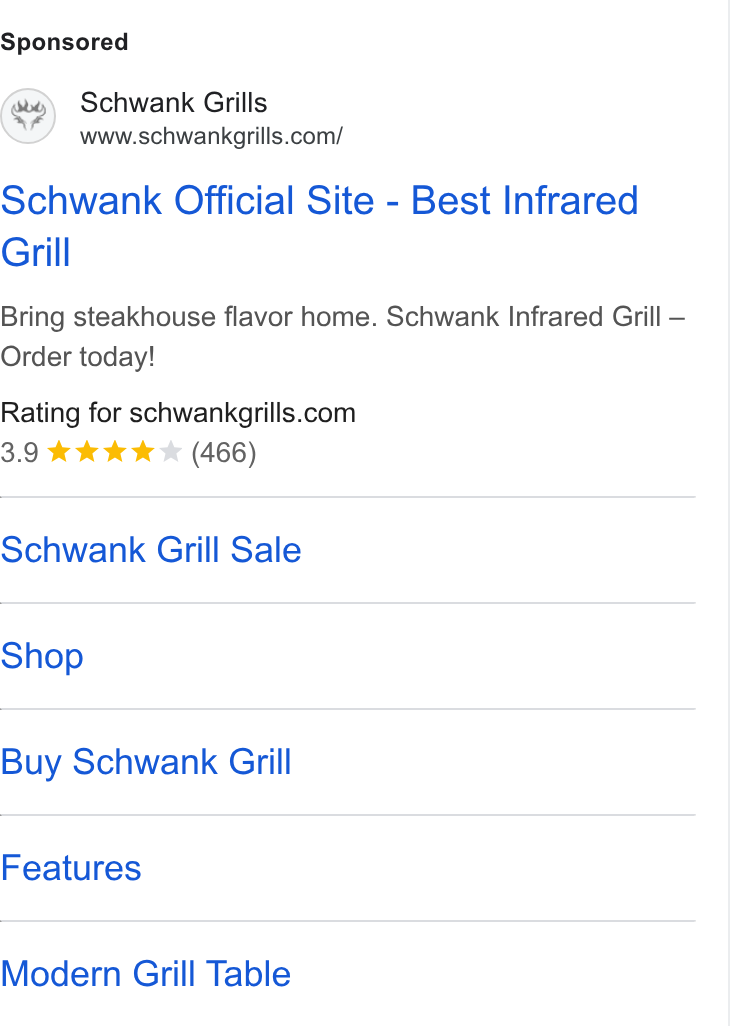Viewport: 730px width, 1026px height.
Task: View the Features sitelink
Action: [x=71, y=868]
